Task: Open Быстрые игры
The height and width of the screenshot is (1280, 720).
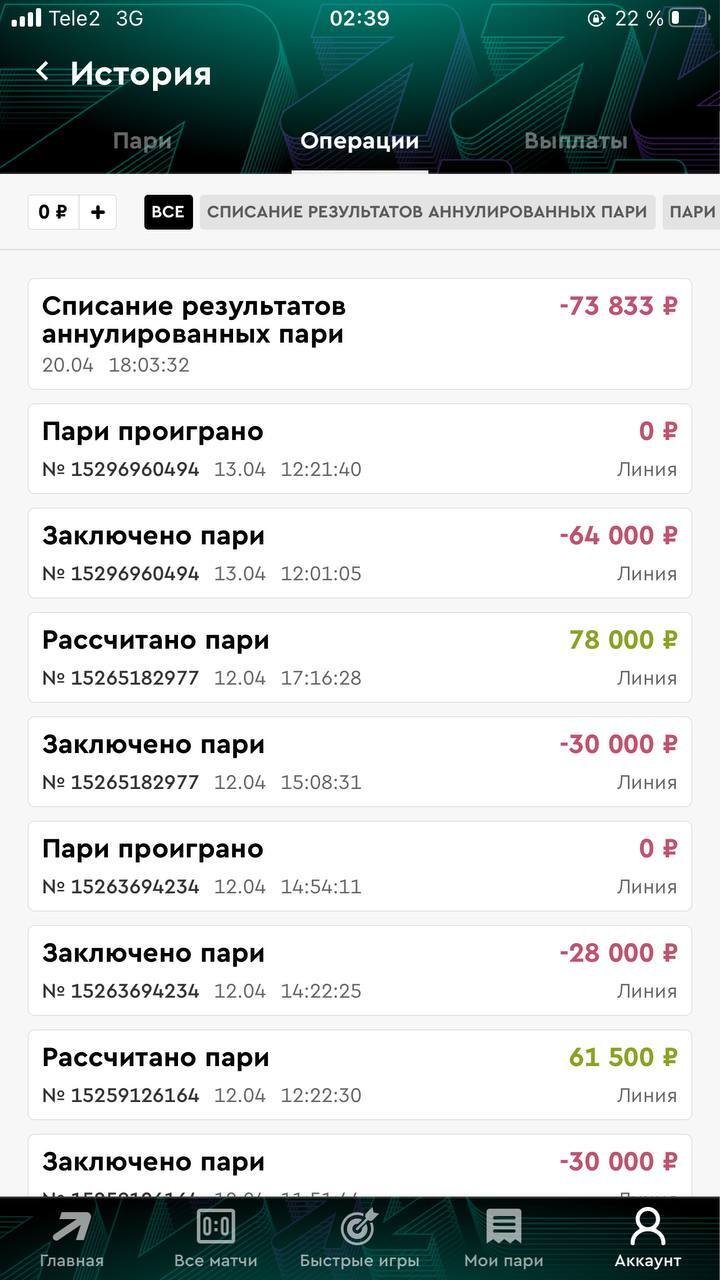Action: pos(359,1238)
